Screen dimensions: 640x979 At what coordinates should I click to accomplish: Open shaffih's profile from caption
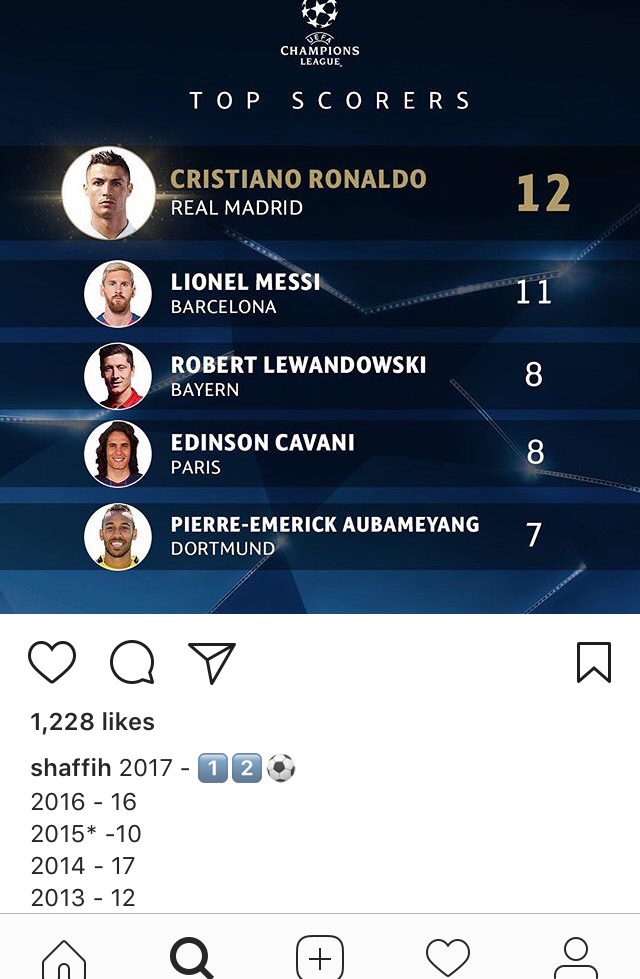click(71, 769)
